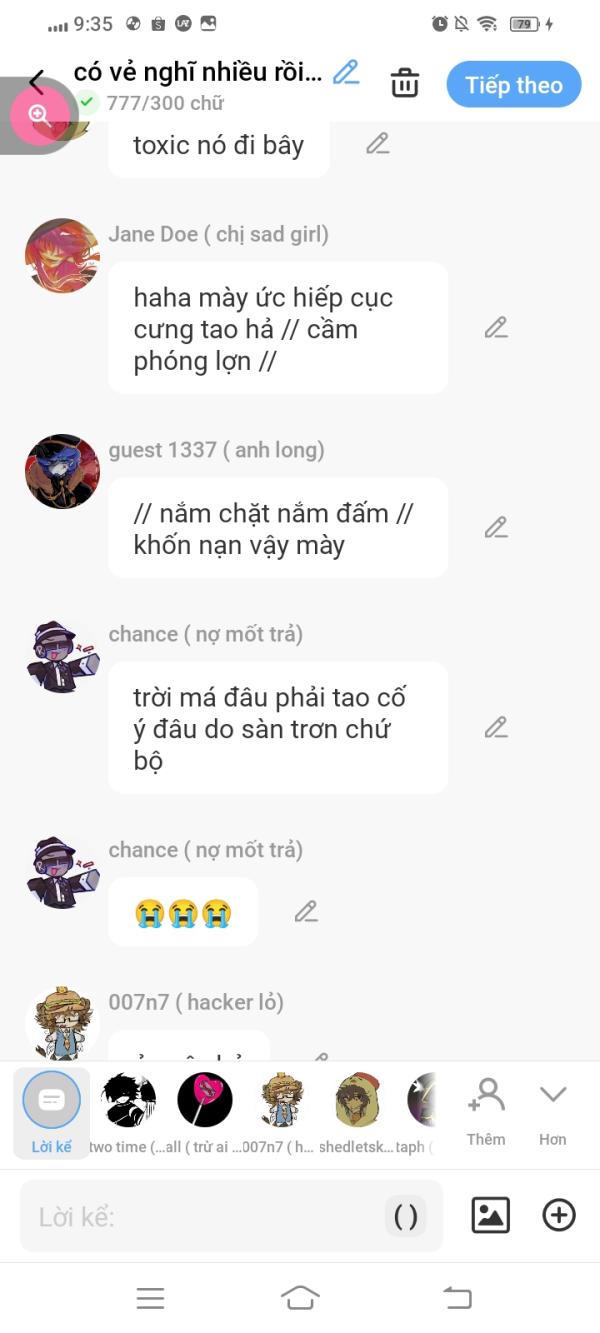Edit Jane Doe's message
The image size is (600, 1333).
click(x=496, y=328)
